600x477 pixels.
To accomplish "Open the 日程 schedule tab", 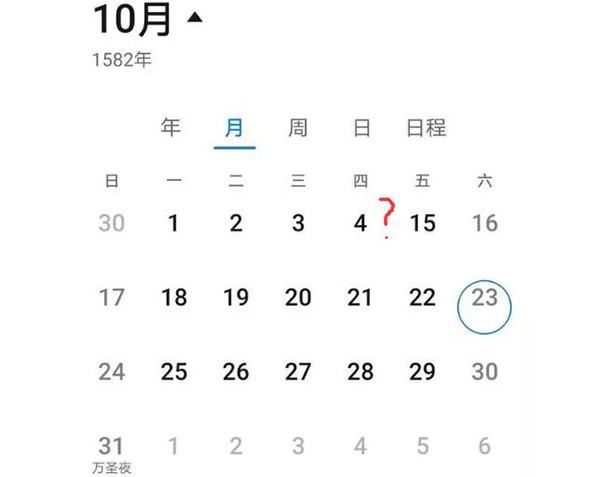I will (x=425, y=128).
